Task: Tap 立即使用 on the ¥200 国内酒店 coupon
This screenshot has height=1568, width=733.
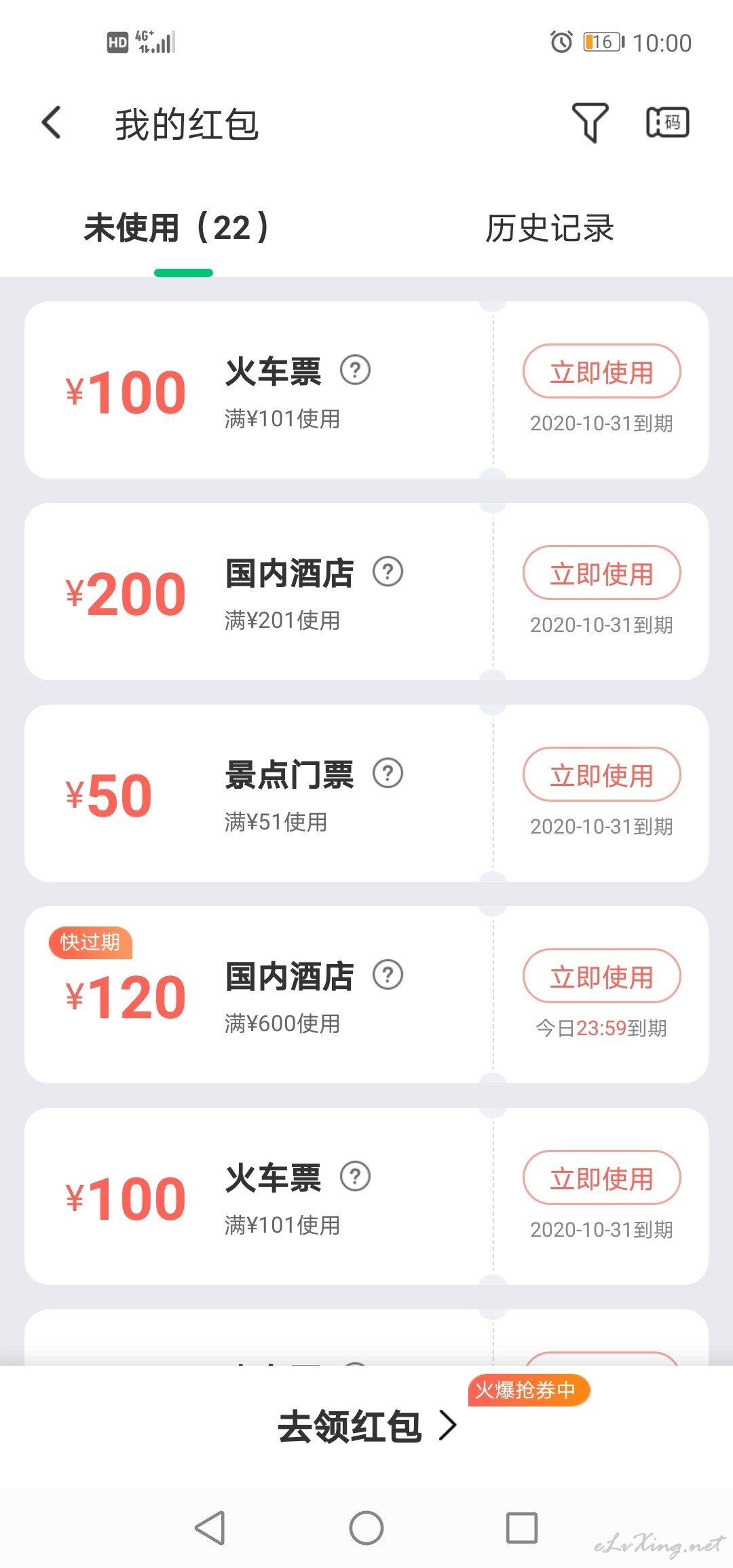Action: click(601, 574)
